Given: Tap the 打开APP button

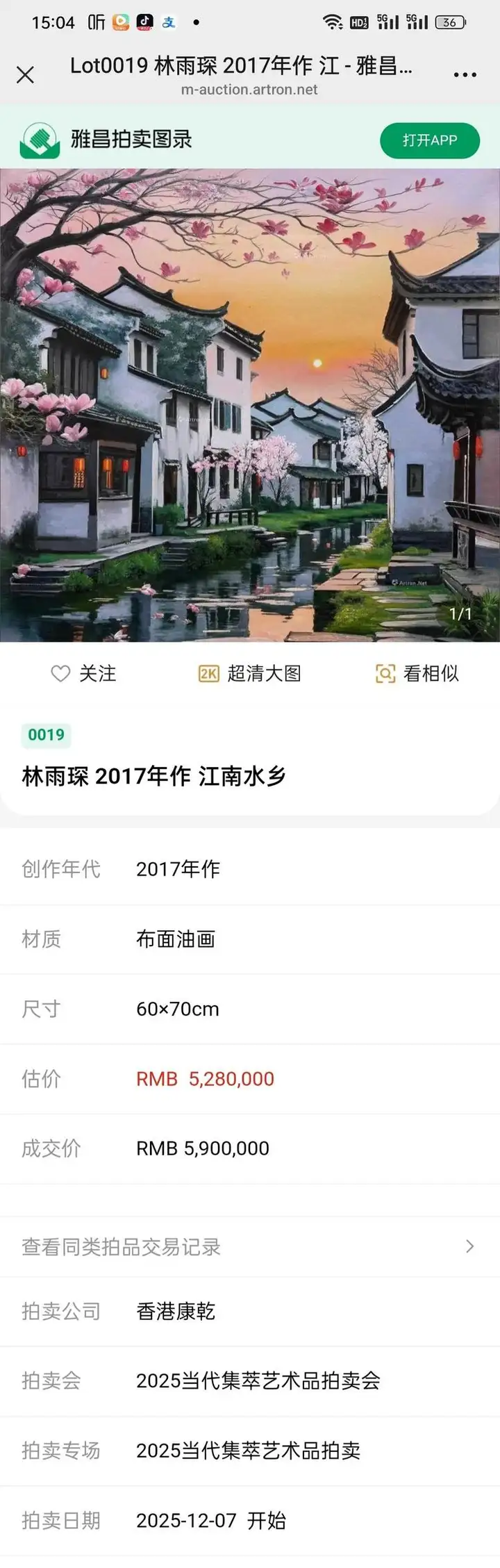Looking at the screenshot, I should [429, 140].
